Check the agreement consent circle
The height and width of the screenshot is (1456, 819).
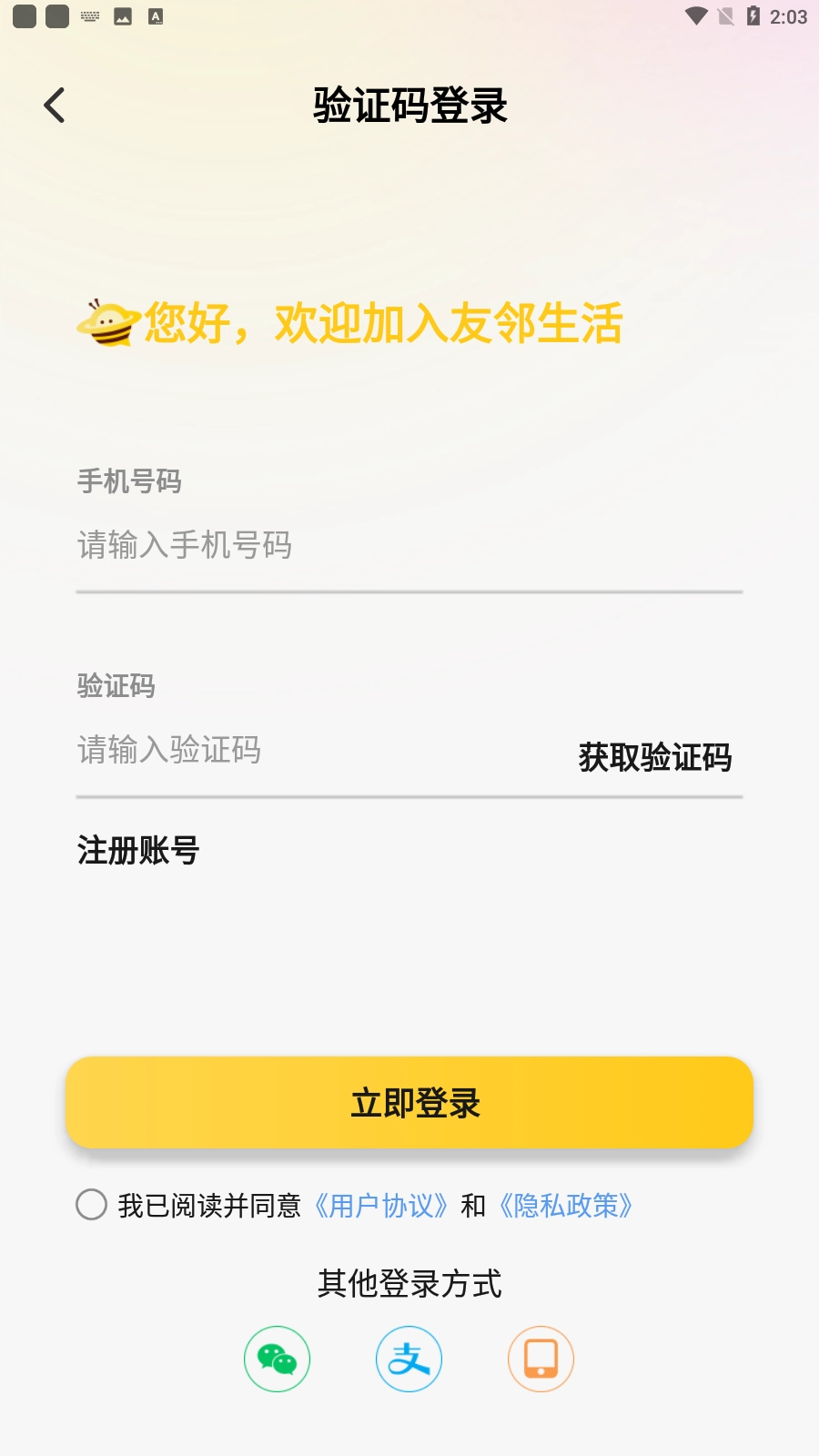[92, 1205]
